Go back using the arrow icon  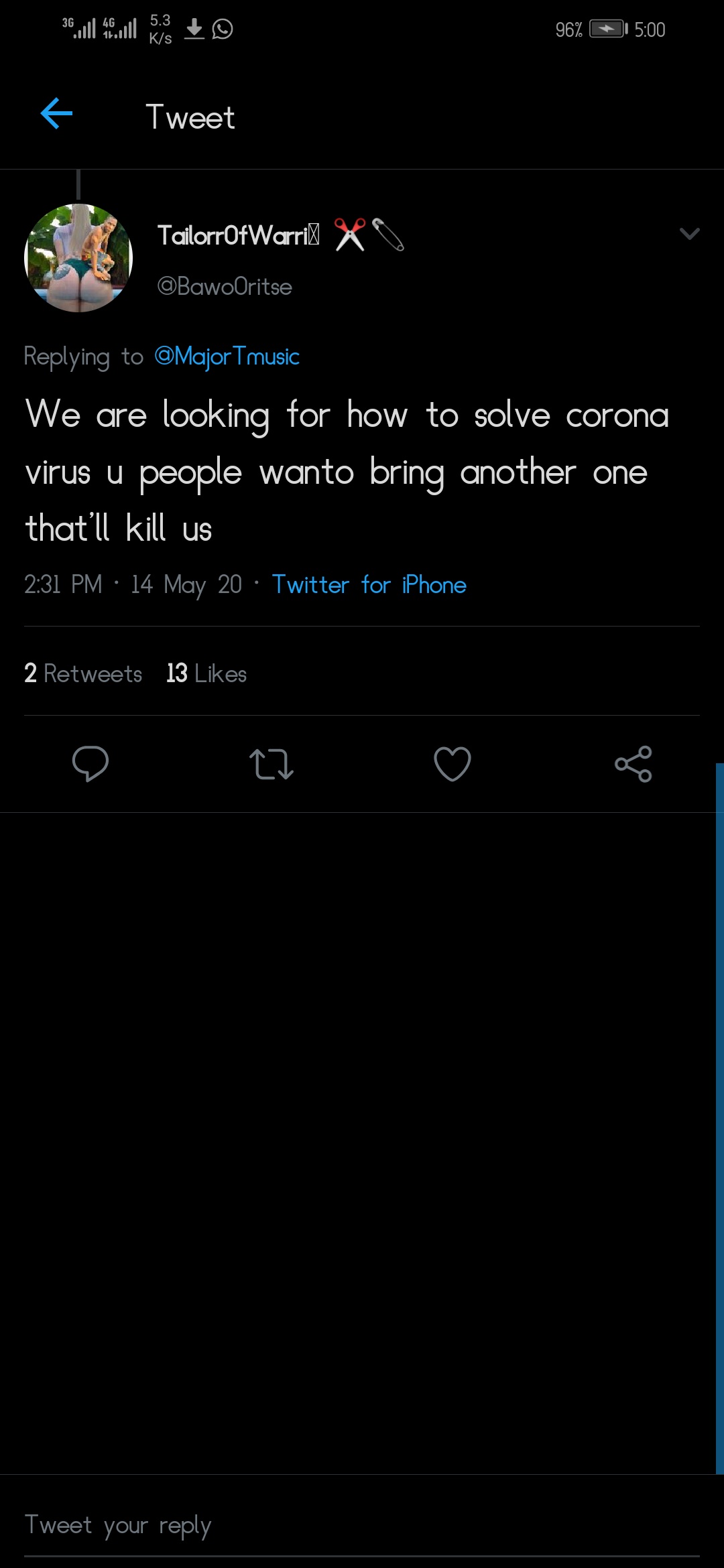(x=56, y=114)
